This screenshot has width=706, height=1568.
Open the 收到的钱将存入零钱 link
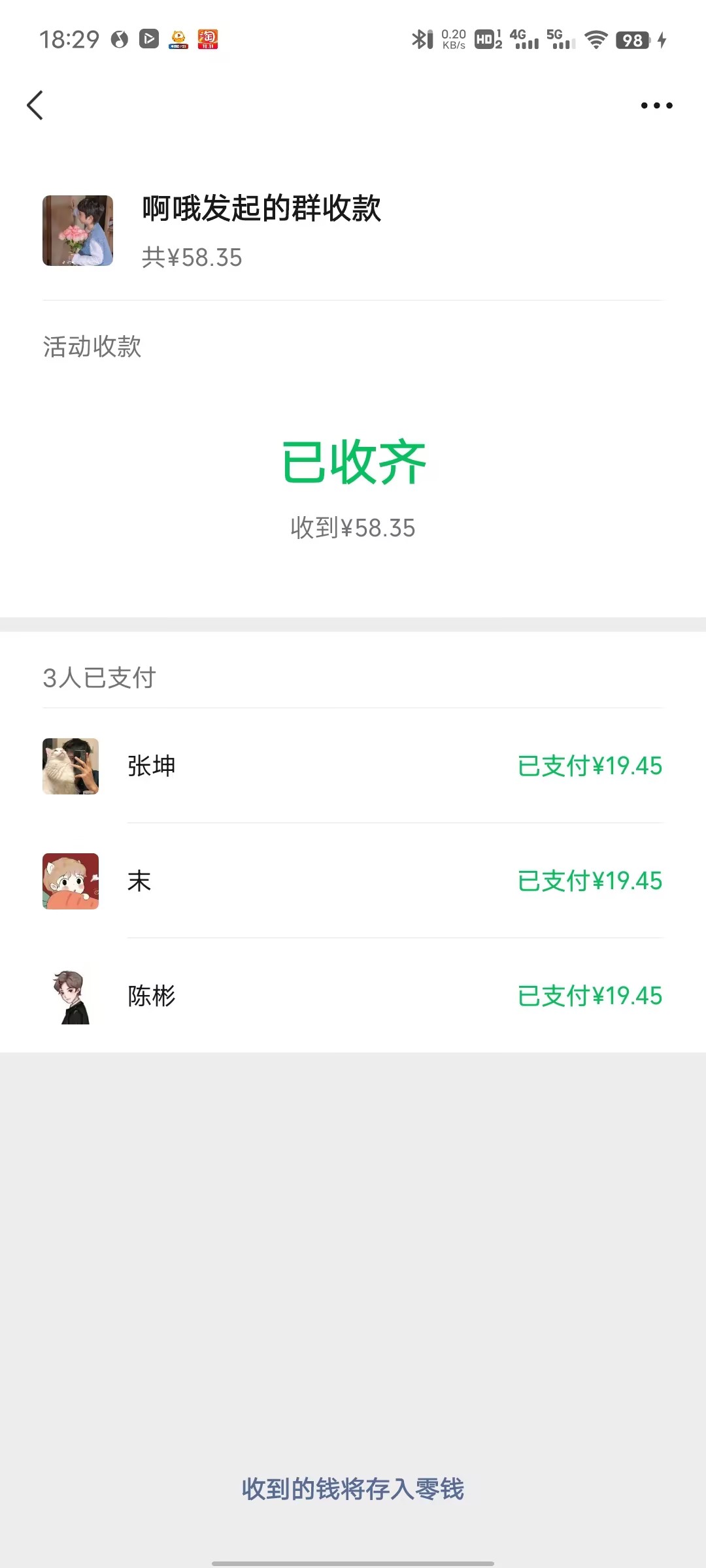coord(353,1489)
